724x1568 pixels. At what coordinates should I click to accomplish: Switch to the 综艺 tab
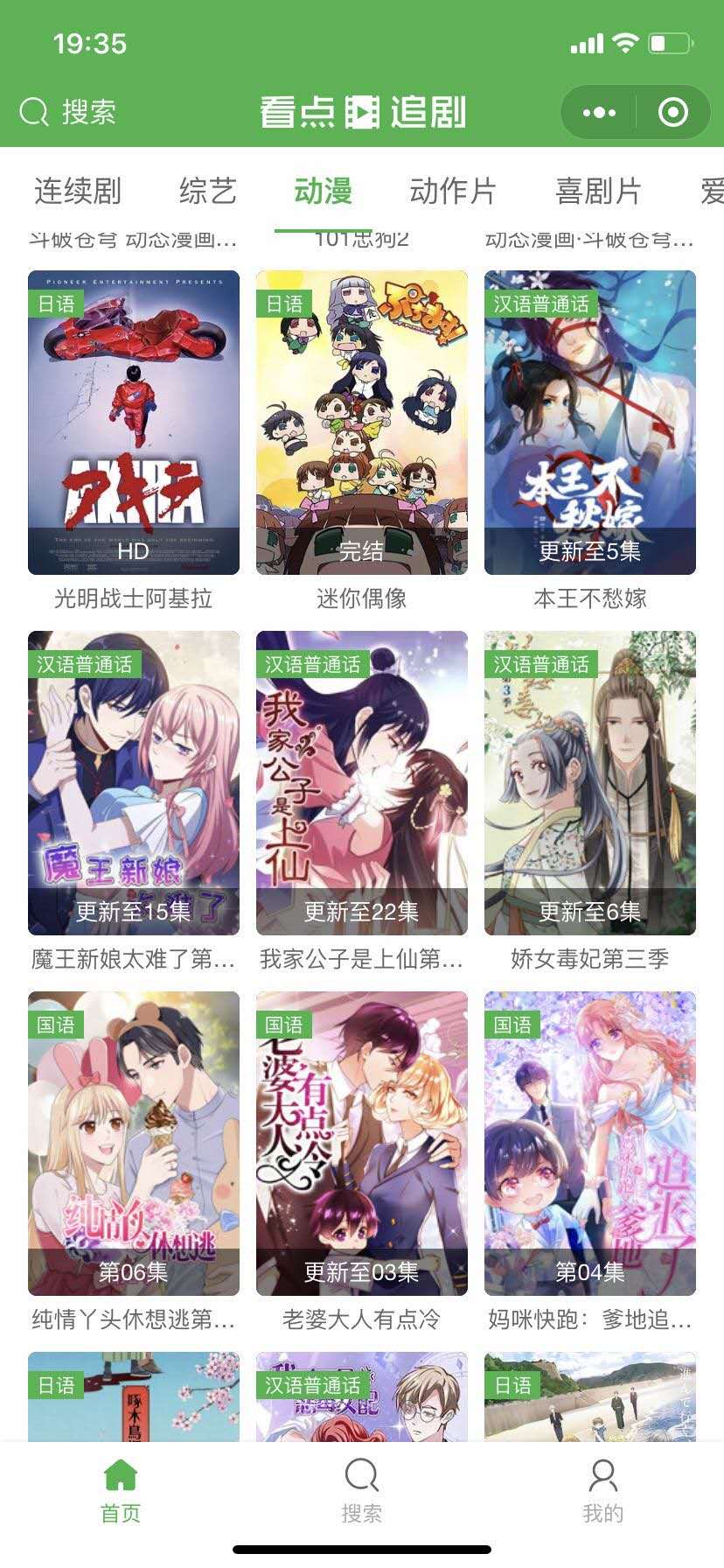208,191
